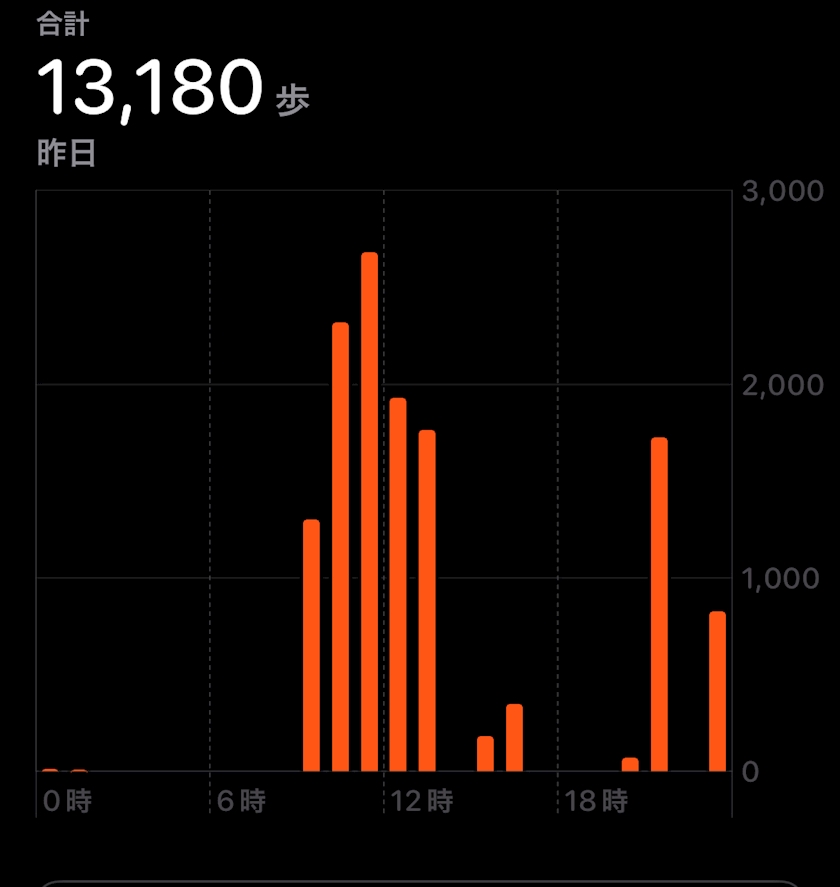Select the tallest bar just before 12時
Screen dimensions: 840x887
coord(369,511)
